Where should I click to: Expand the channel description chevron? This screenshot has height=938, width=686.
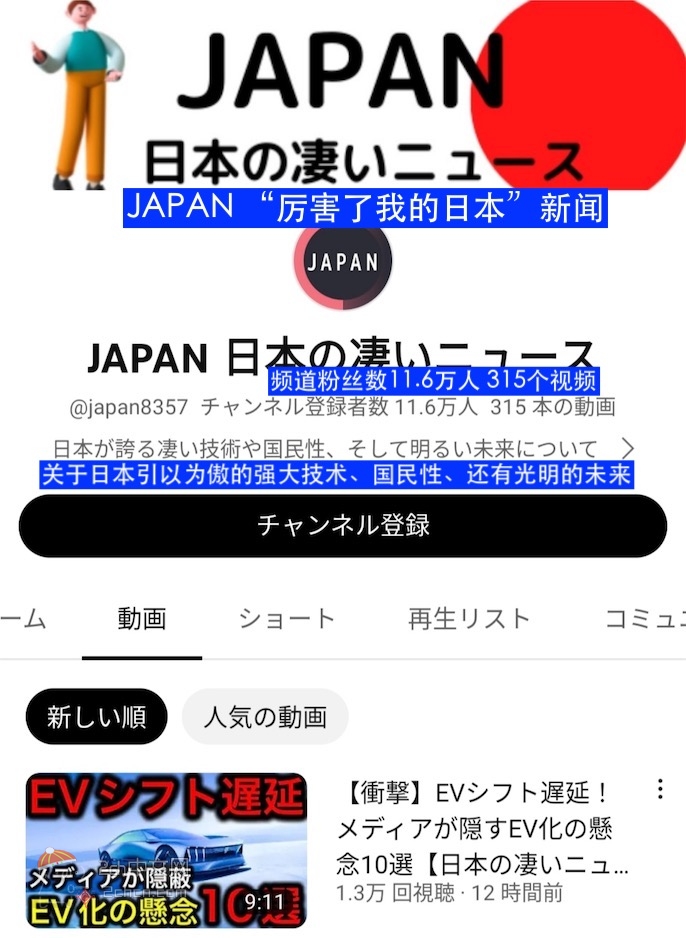click(x=627, y=447)
